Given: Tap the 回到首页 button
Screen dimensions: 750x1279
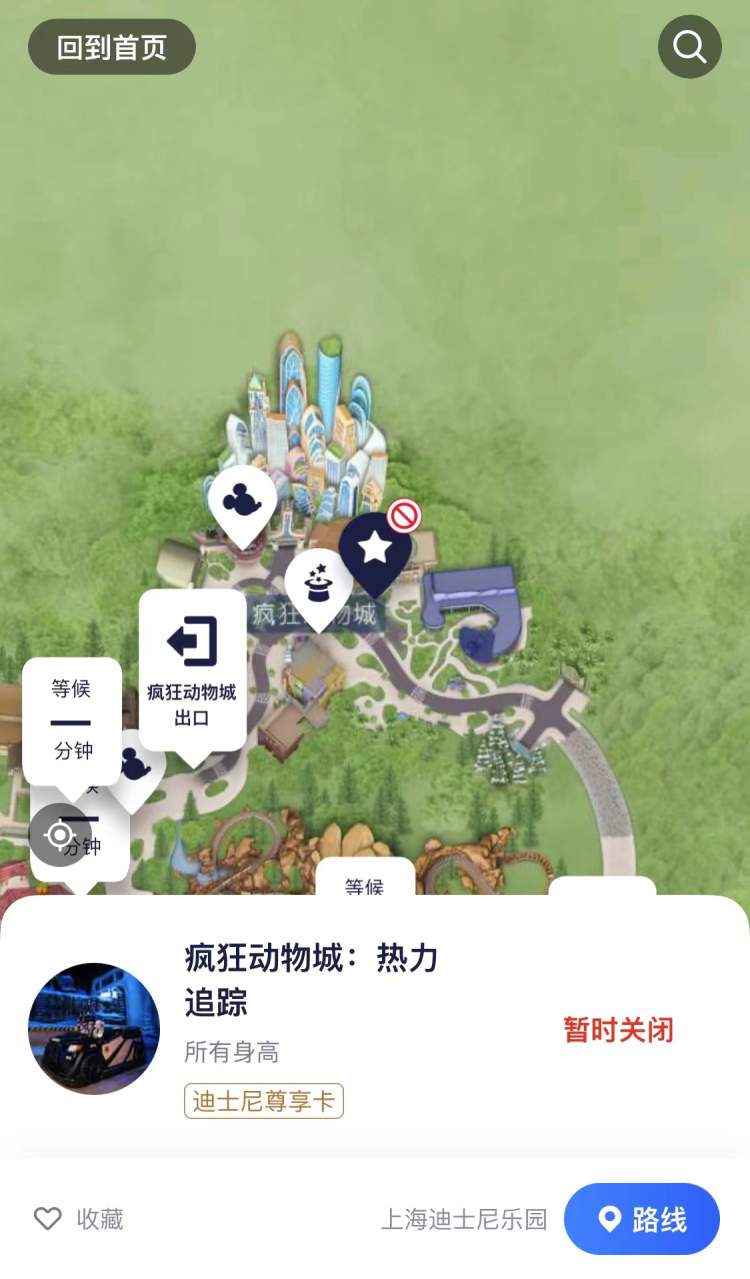Looking at the screenshot, I should click(x=111, y=47).
